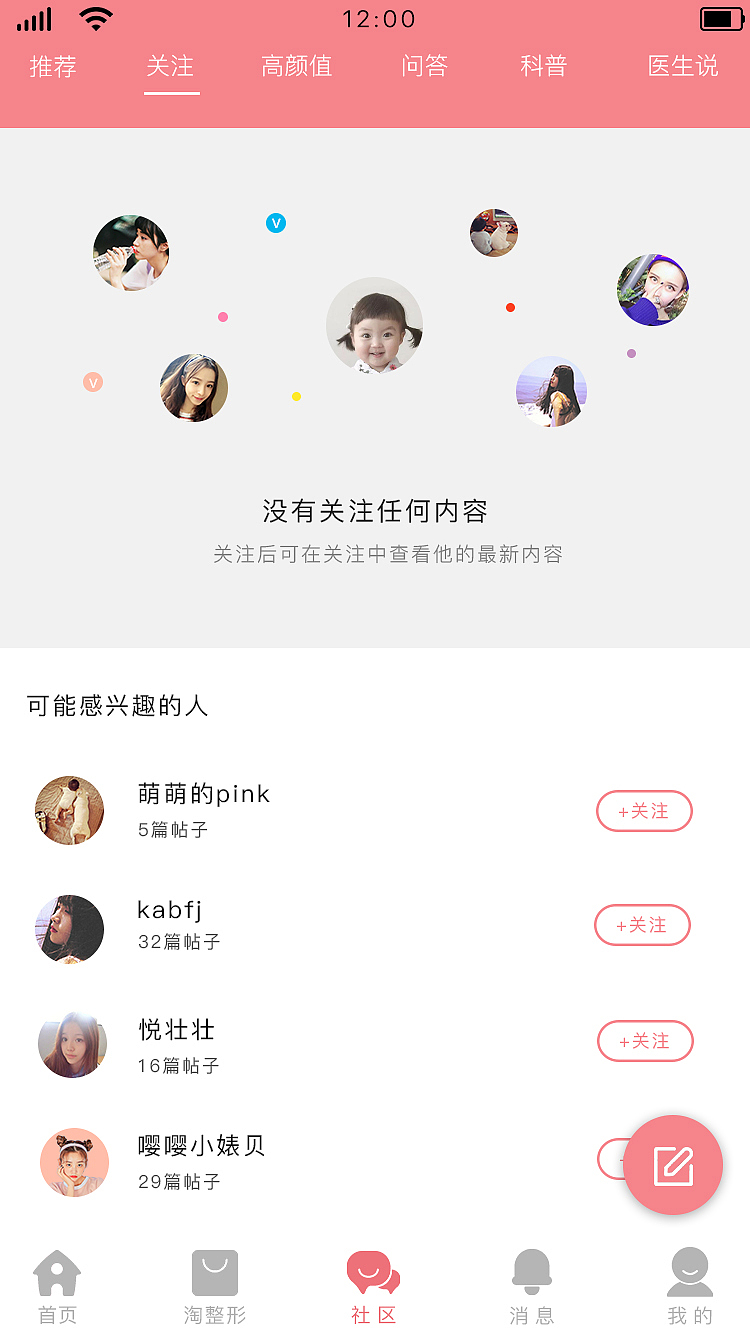Switch to the 推荐 top tab
The image size is (750, 1334).
pos(53,67)
